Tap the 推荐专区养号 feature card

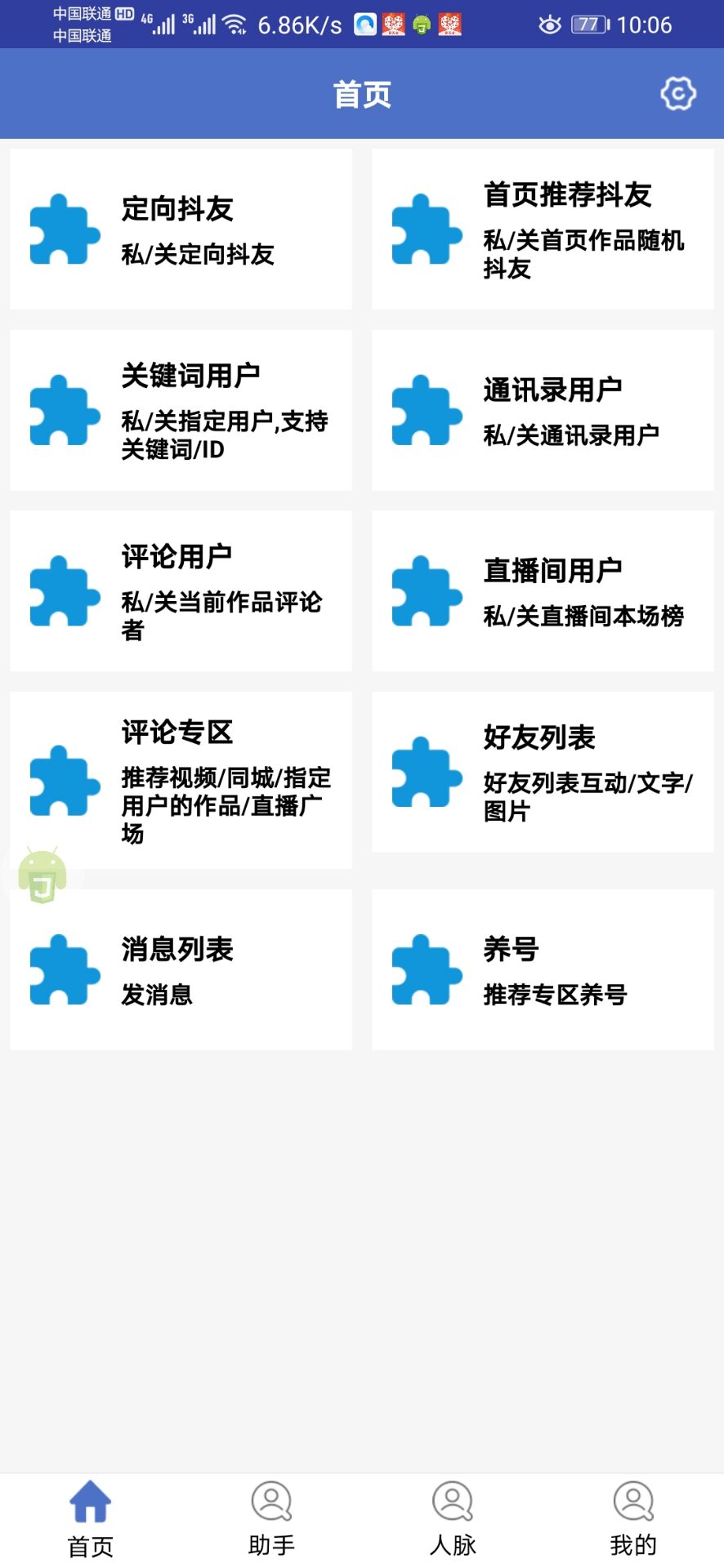[x=542, y=970]
